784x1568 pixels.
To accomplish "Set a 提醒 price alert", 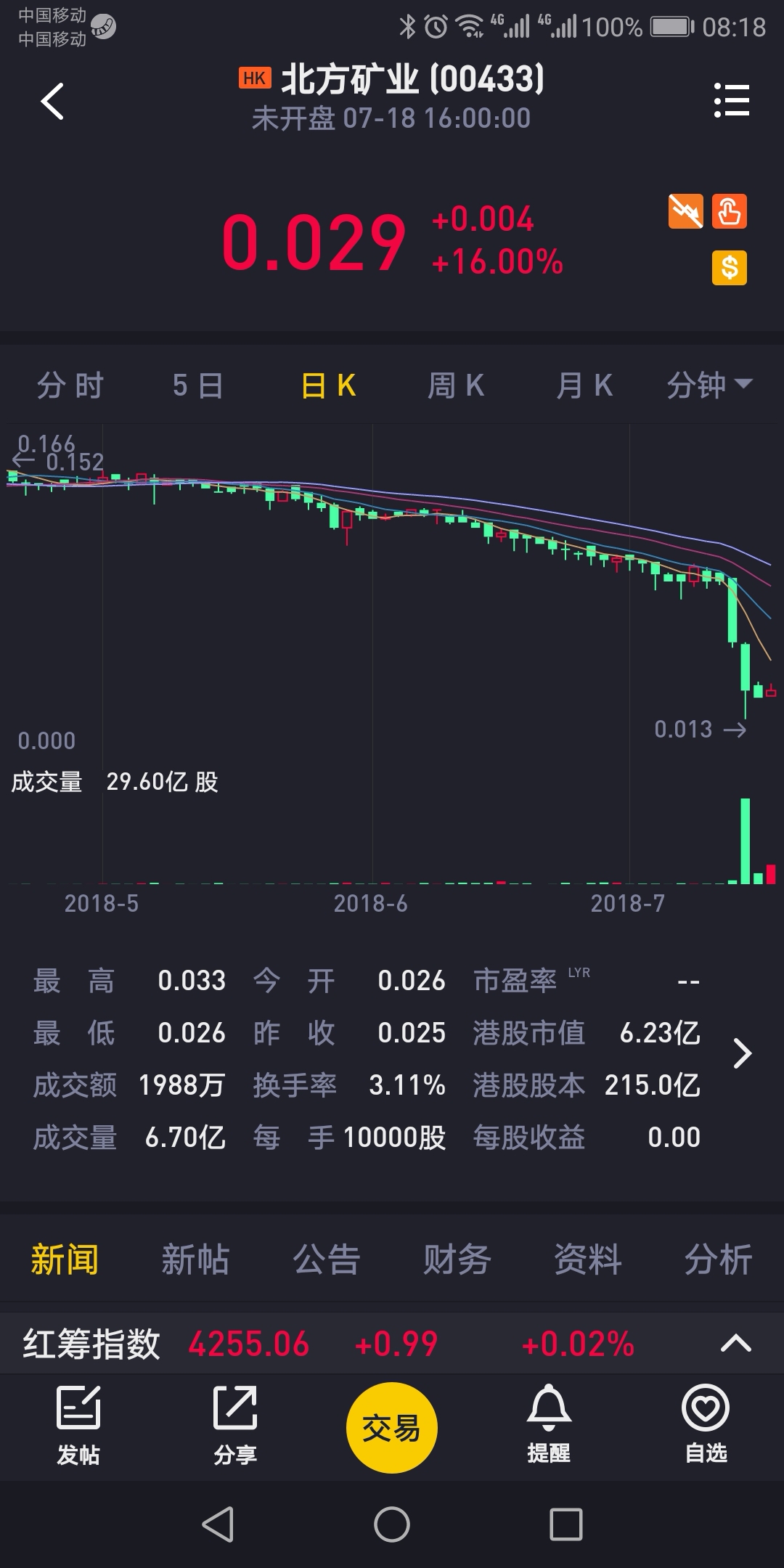I will pyautogui.click(x=549, y=1424).
